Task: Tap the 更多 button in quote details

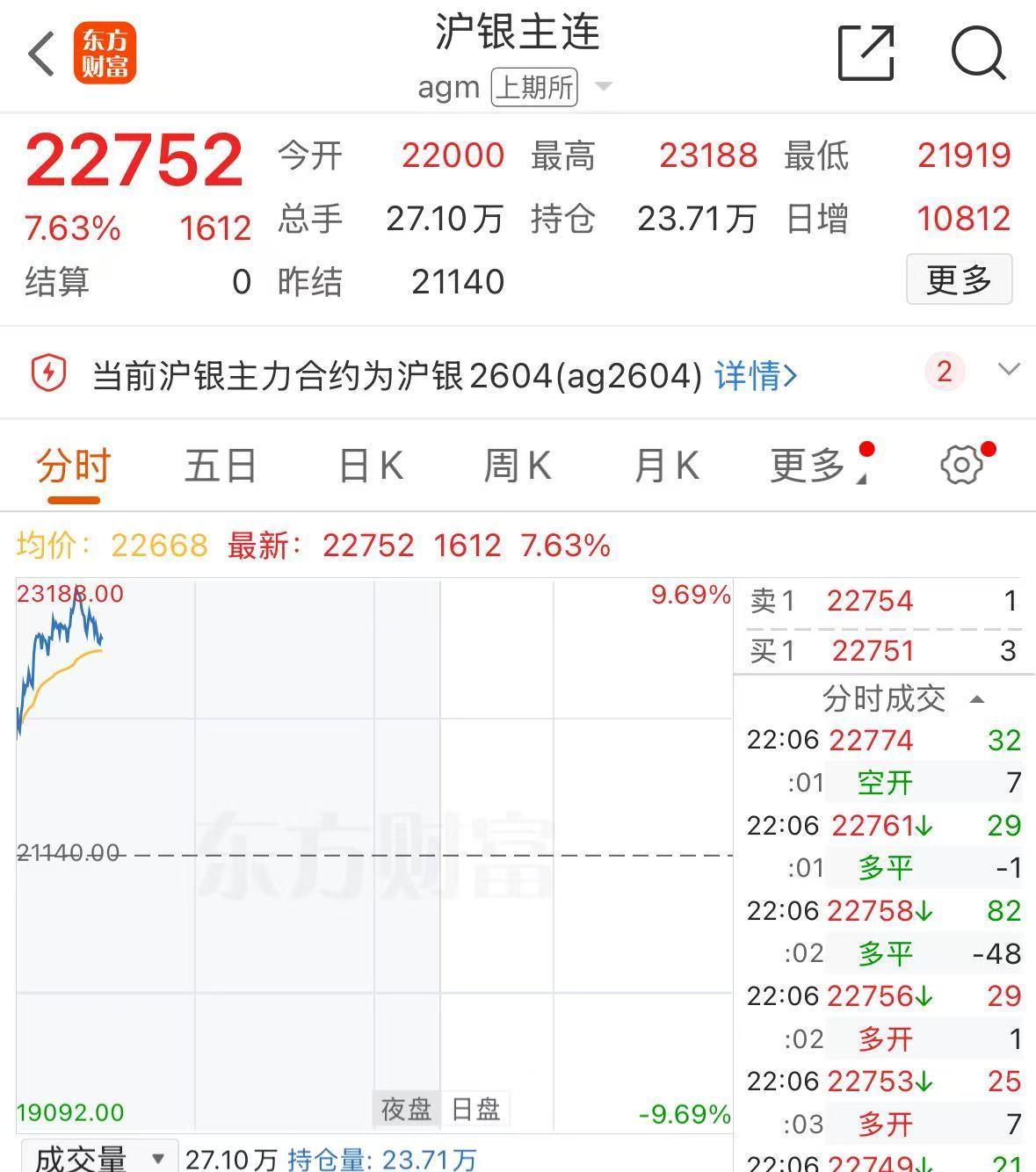Action: point(959,280)
